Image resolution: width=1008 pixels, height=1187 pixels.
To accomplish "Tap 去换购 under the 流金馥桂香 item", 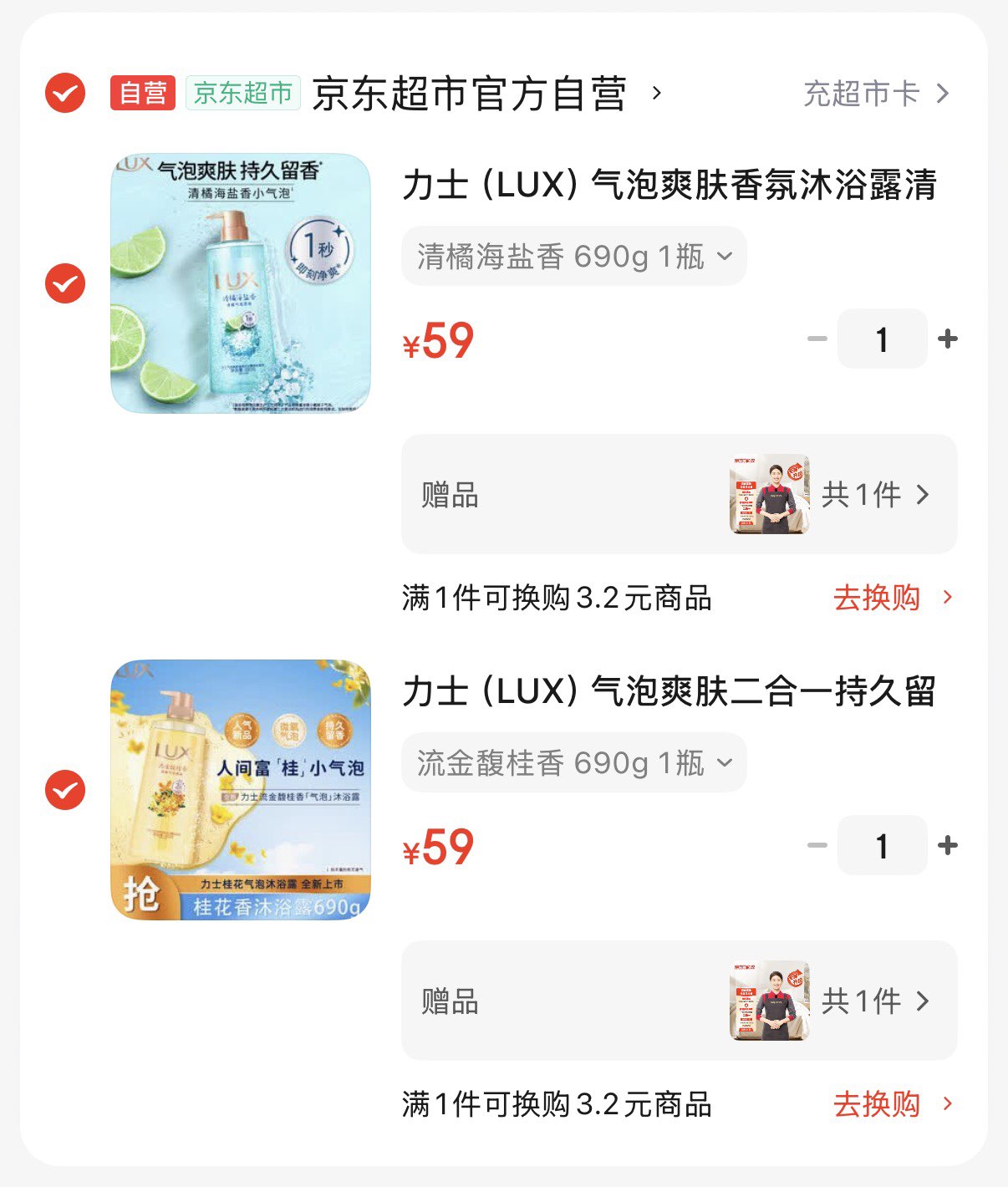I will 892,1104.
